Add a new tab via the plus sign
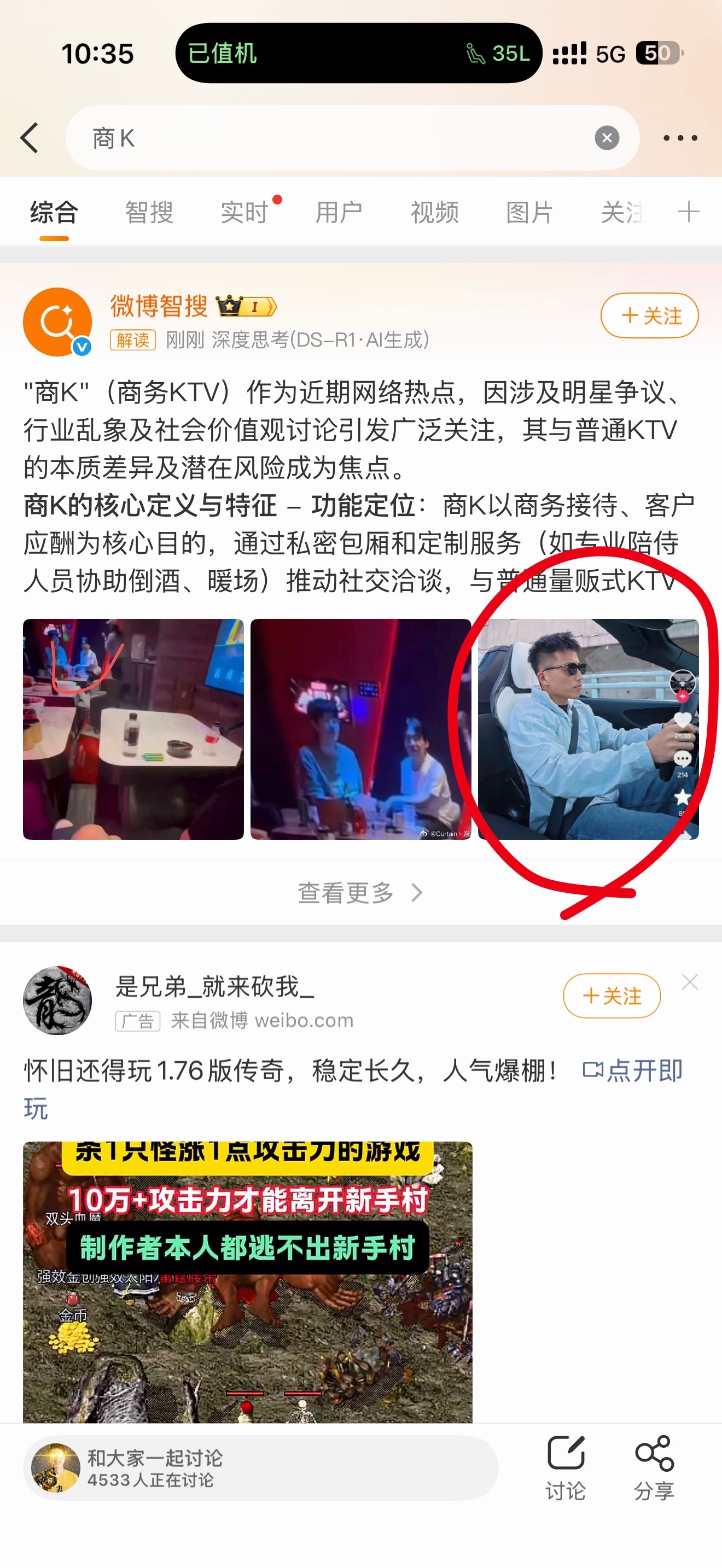722x1568 pixels. click(688, 212)
